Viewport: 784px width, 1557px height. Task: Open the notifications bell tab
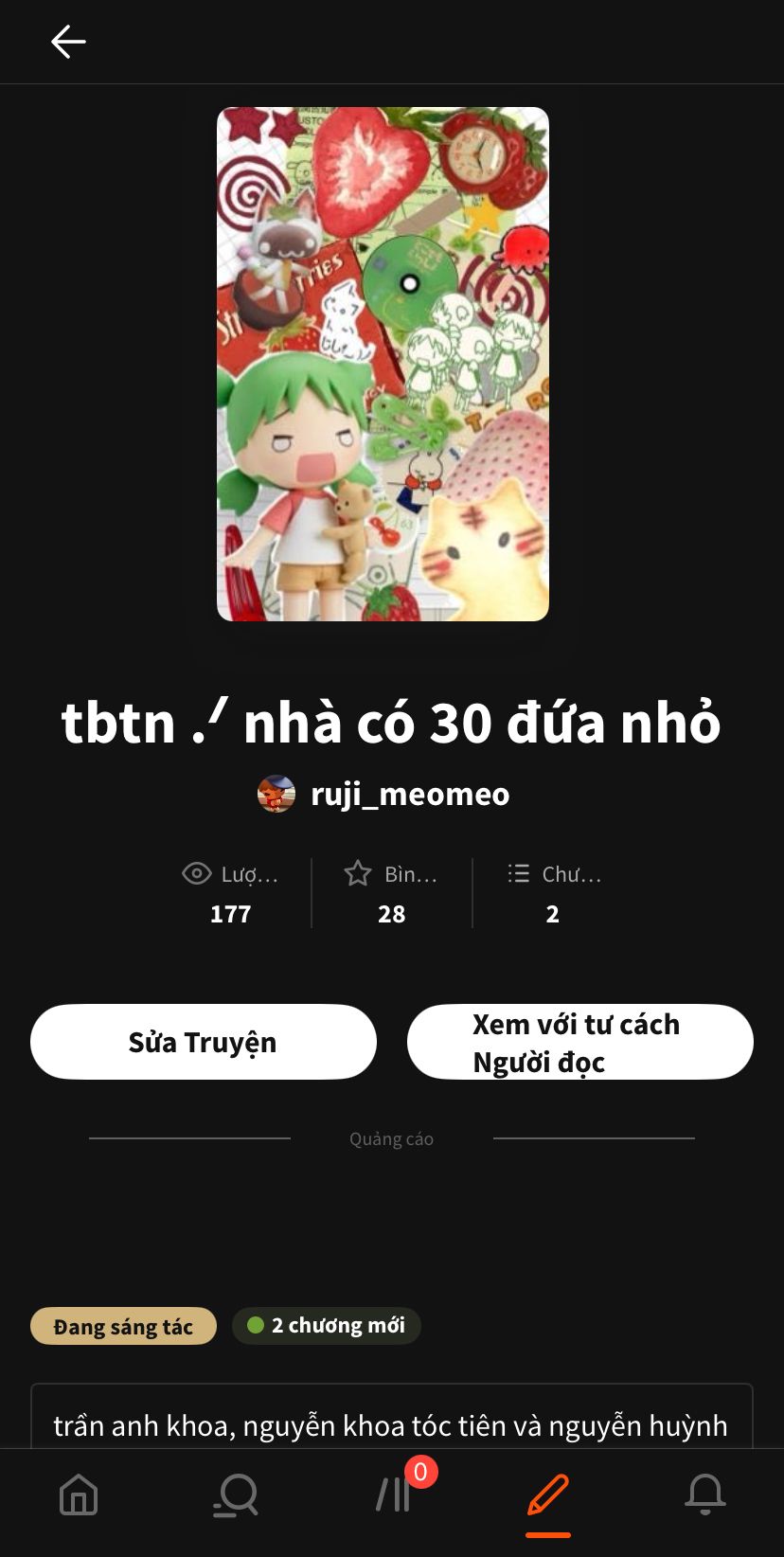[704, 1495]
